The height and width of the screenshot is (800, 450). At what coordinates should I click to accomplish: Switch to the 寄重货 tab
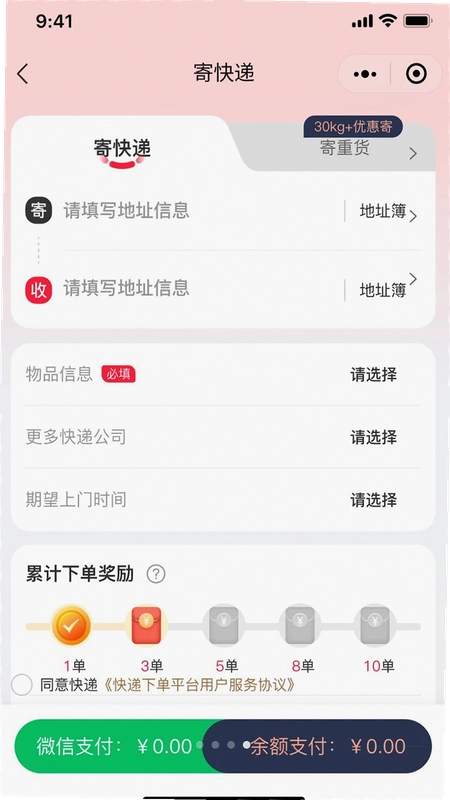(345, 148)
